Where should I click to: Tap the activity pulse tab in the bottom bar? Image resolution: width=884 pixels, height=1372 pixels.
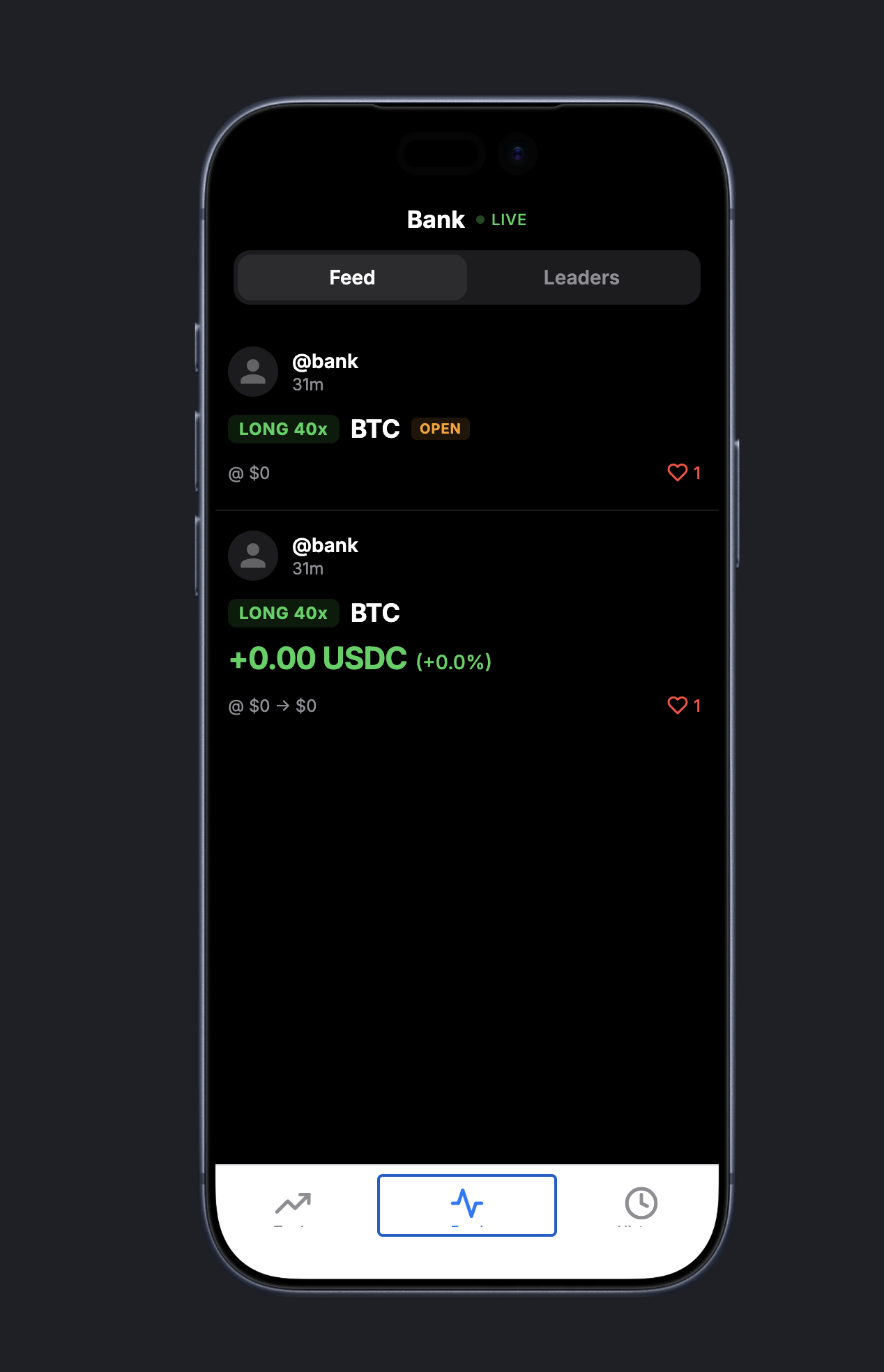coord(467,1204)
